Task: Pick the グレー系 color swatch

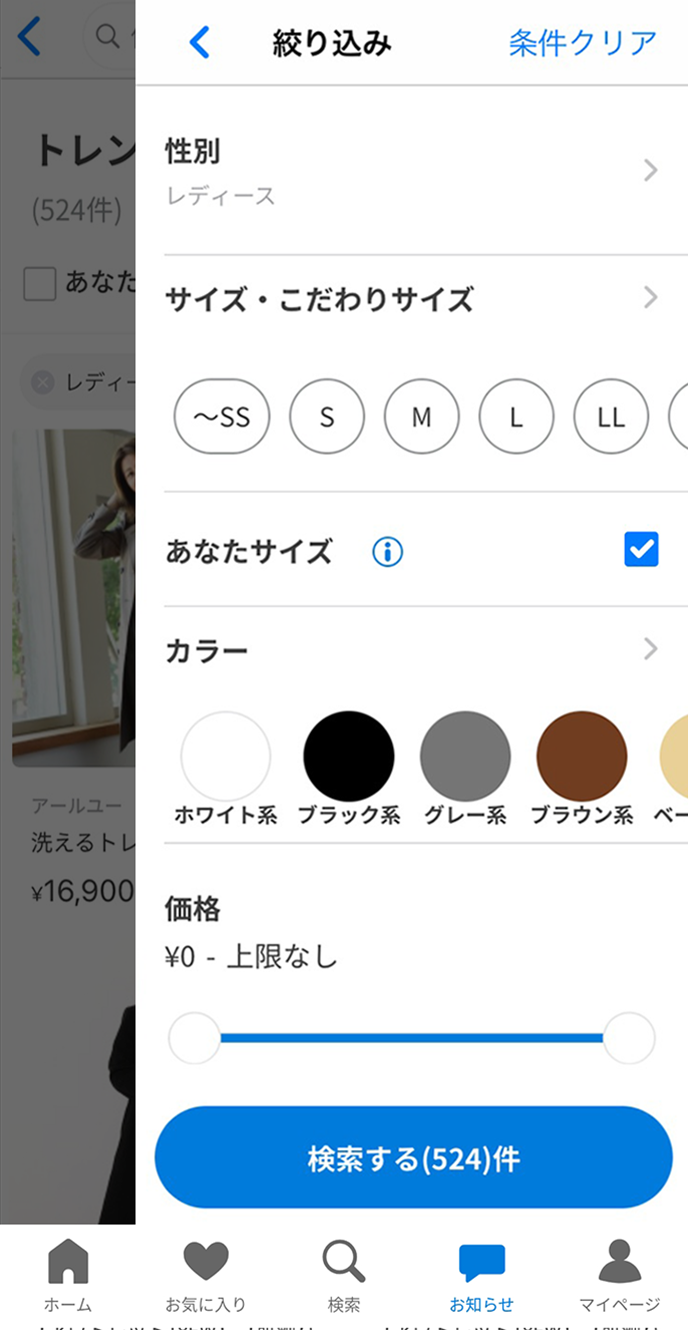Action: pos(465,757)
